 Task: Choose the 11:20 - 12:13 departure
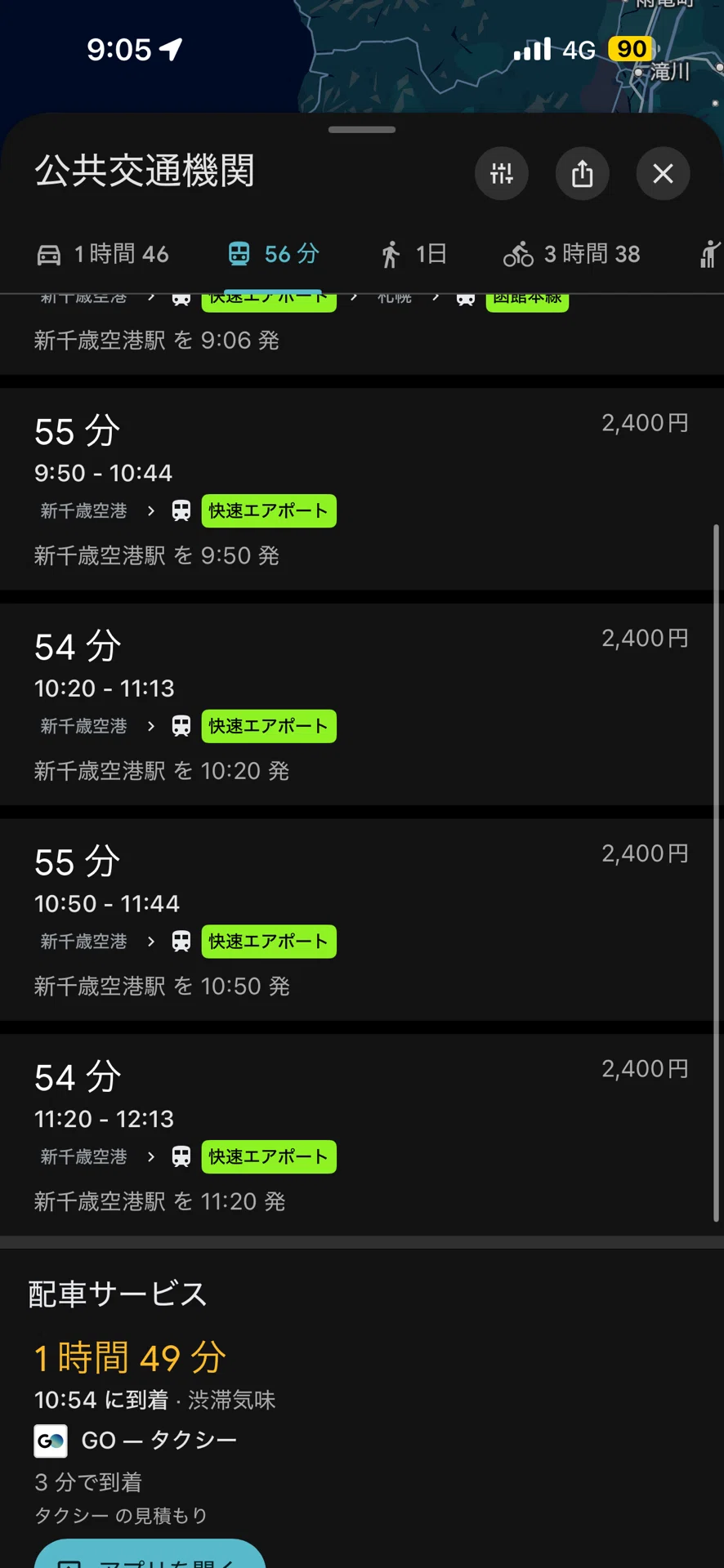click(x=362, y=1134)
